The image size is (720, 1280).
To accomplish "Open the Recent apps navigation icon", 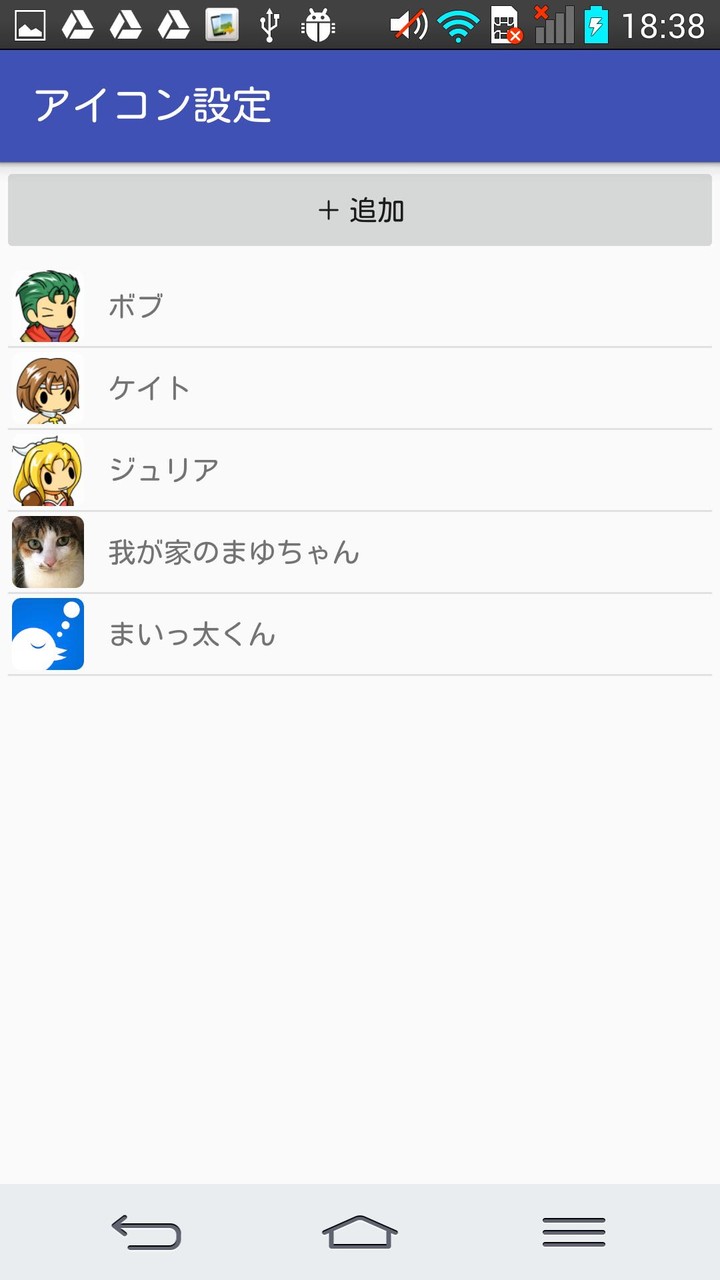I will [573, 1232].
